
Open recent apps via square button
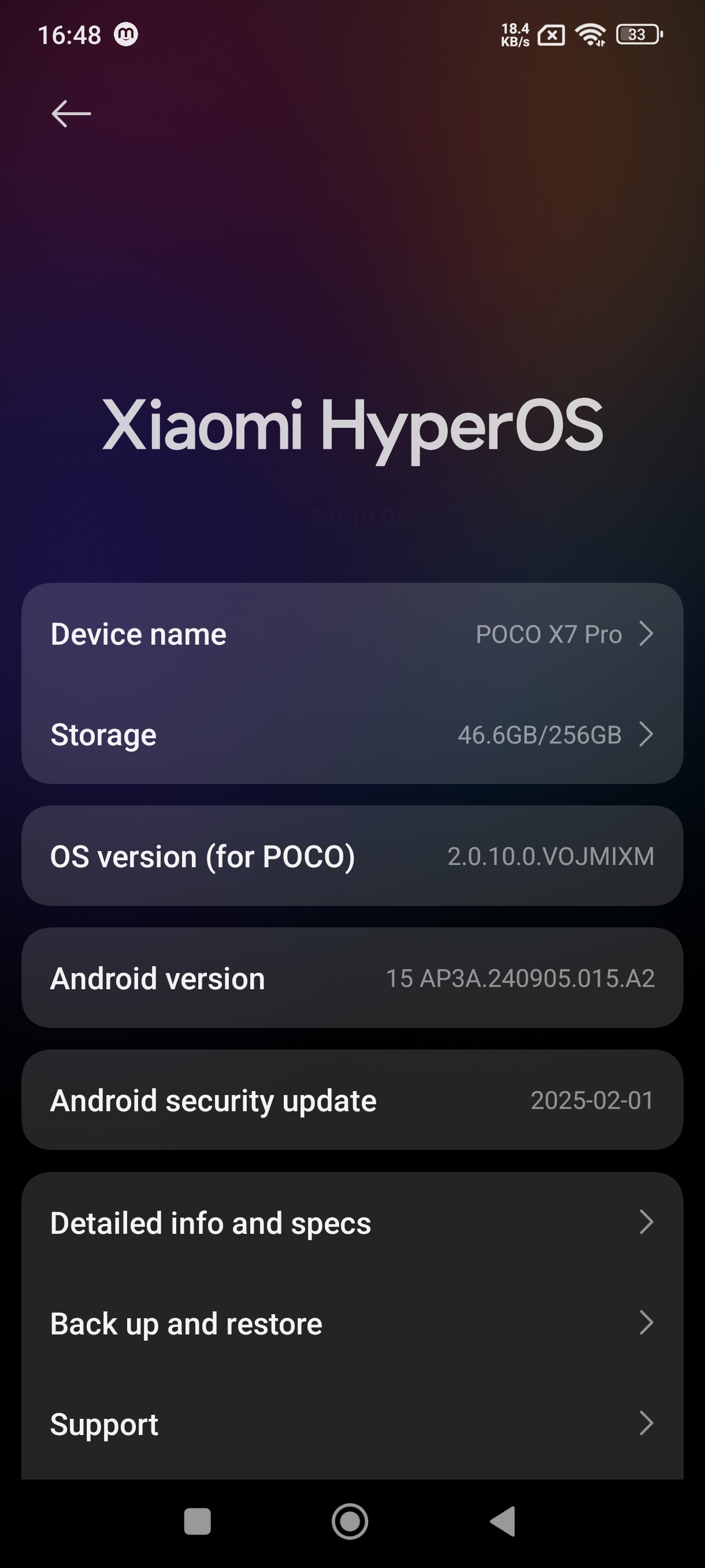coord(197,1521)
